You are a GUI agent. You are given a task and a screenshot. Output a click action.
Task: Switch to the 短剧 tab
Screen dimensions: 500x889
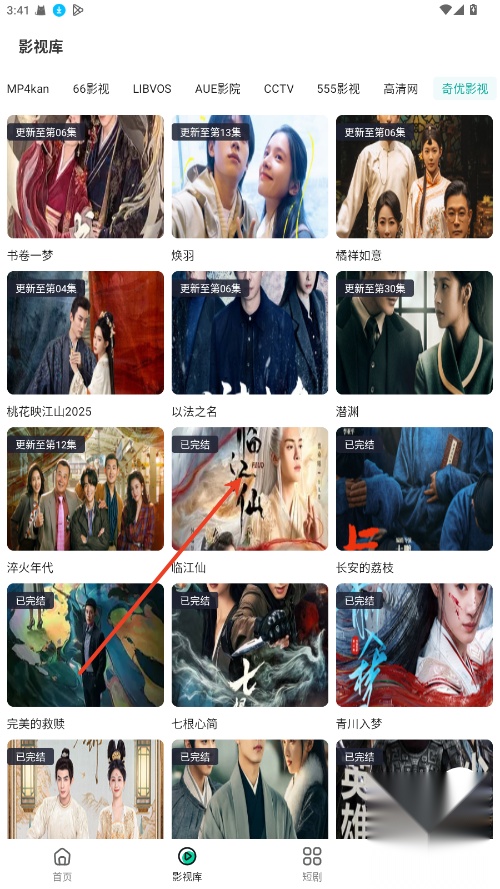[312, 864]
